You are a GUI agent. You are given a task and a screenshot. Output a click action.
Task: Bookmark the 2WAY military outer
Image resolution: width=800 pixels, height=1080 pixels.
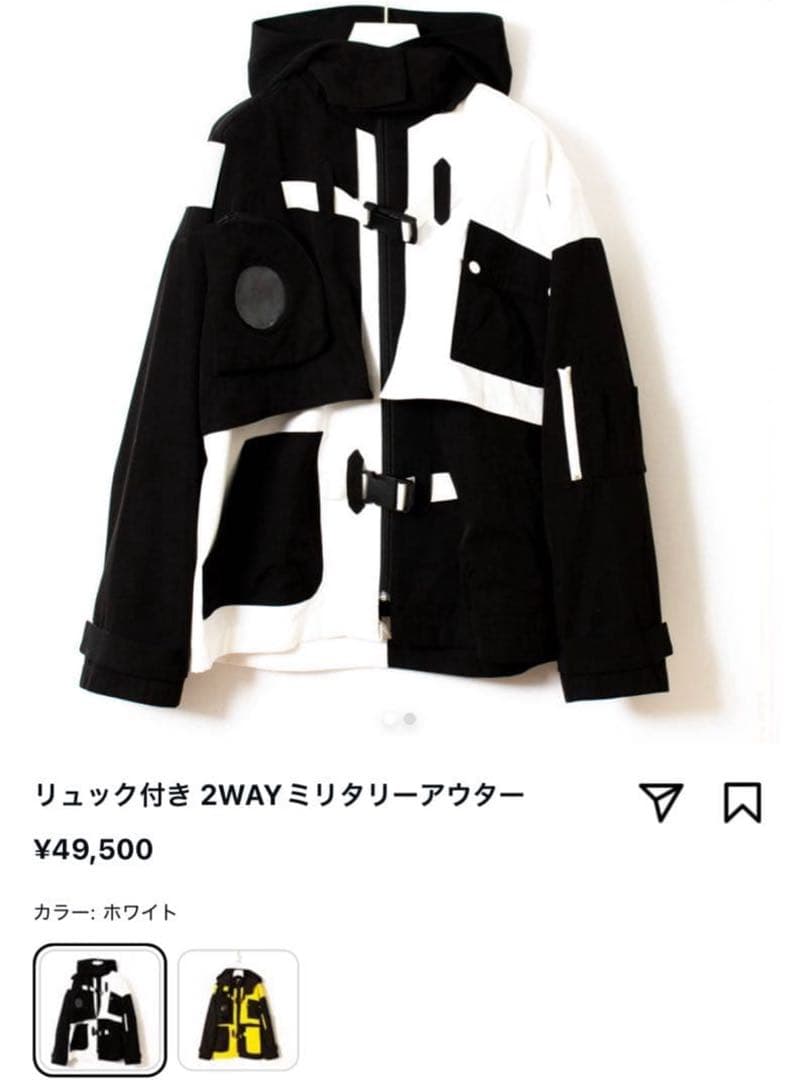[742, 803]
